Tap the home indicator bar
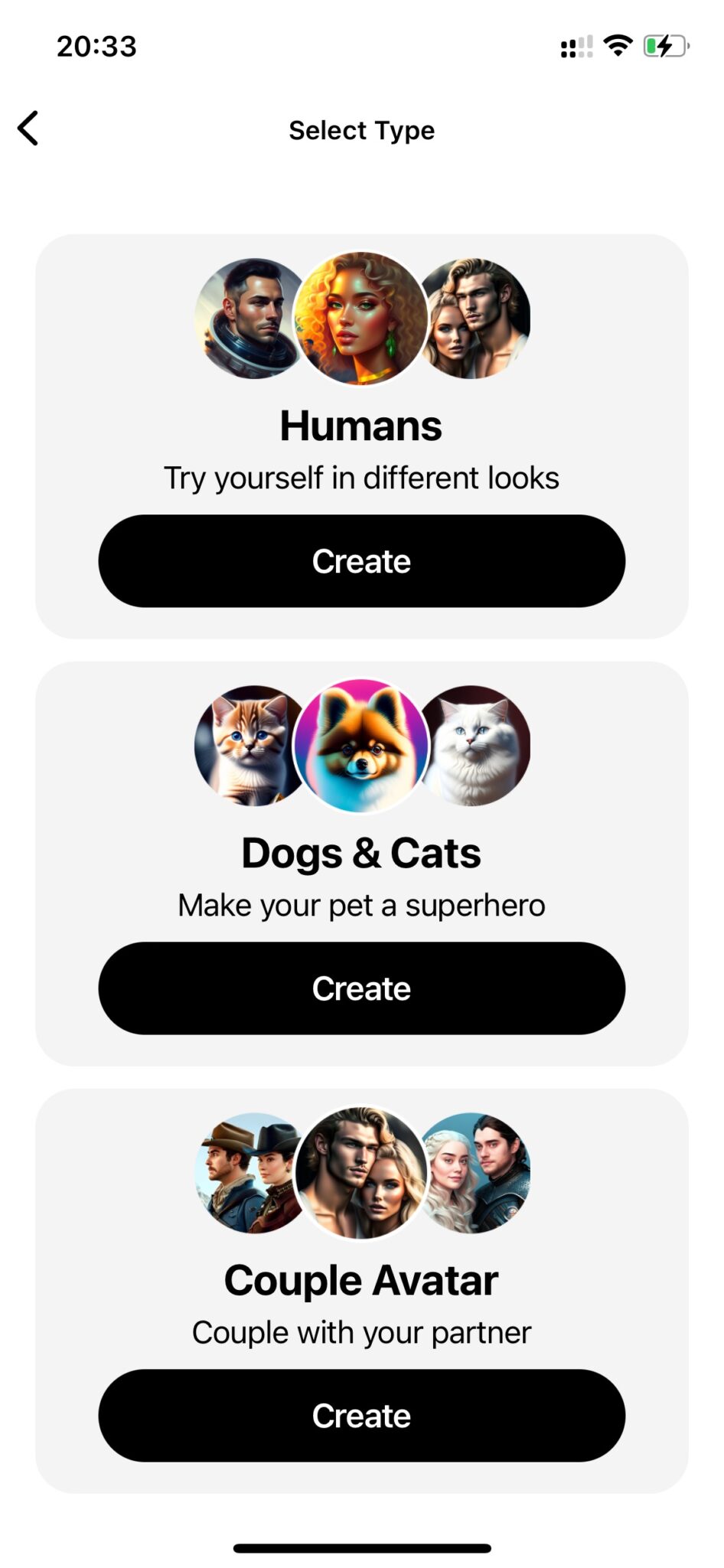This screenshot has width=724, height=1568. tap(361, 1547)
